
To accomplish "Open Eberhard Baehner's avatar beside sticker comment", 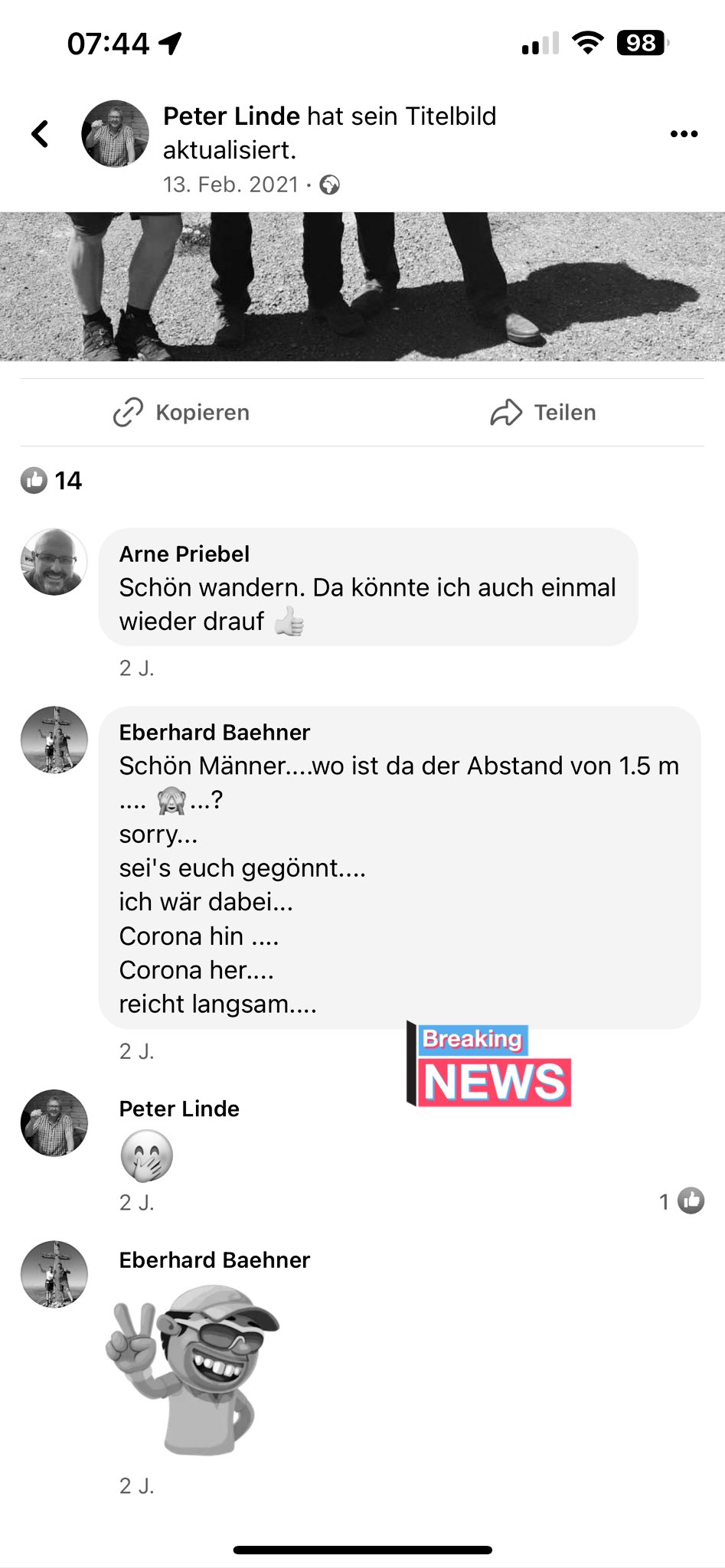I will coord(54,1274).
